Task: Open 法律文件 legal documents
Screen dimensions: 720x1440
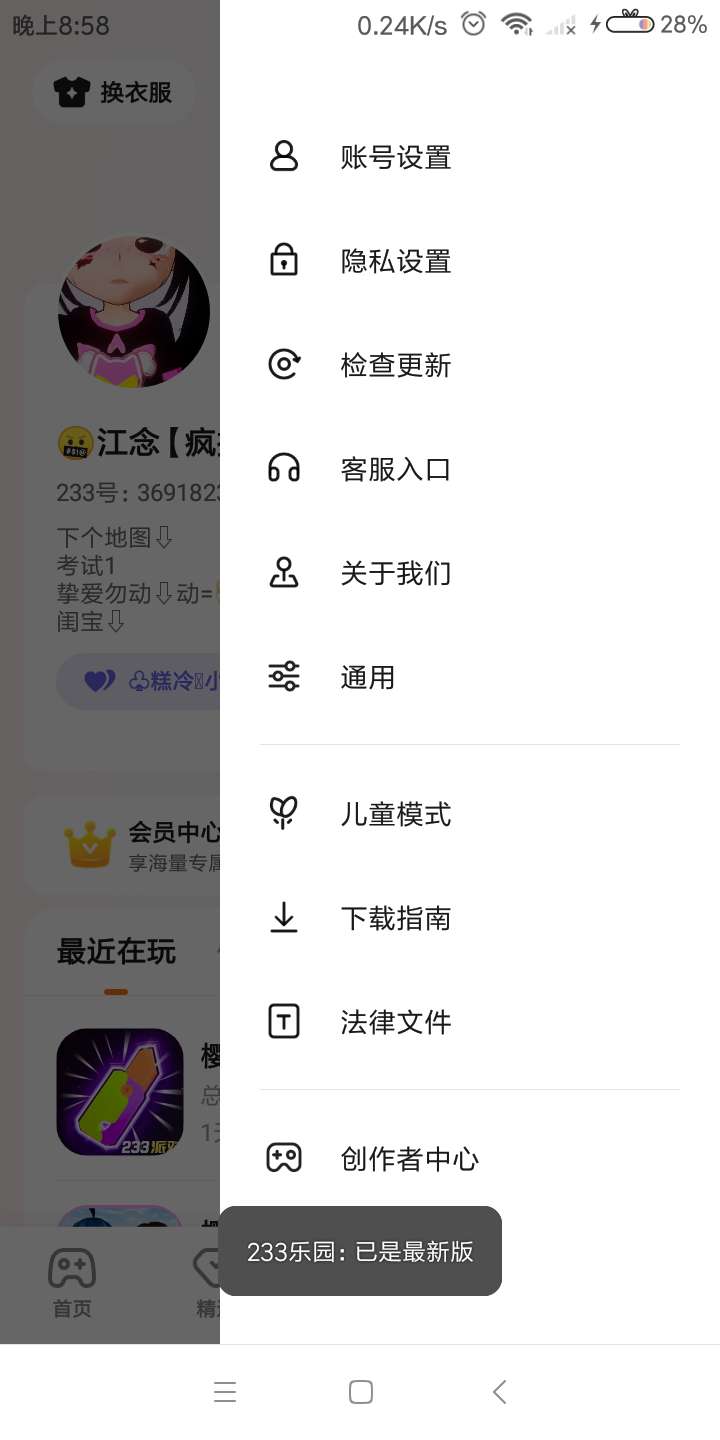Action: pos(396,1022)
